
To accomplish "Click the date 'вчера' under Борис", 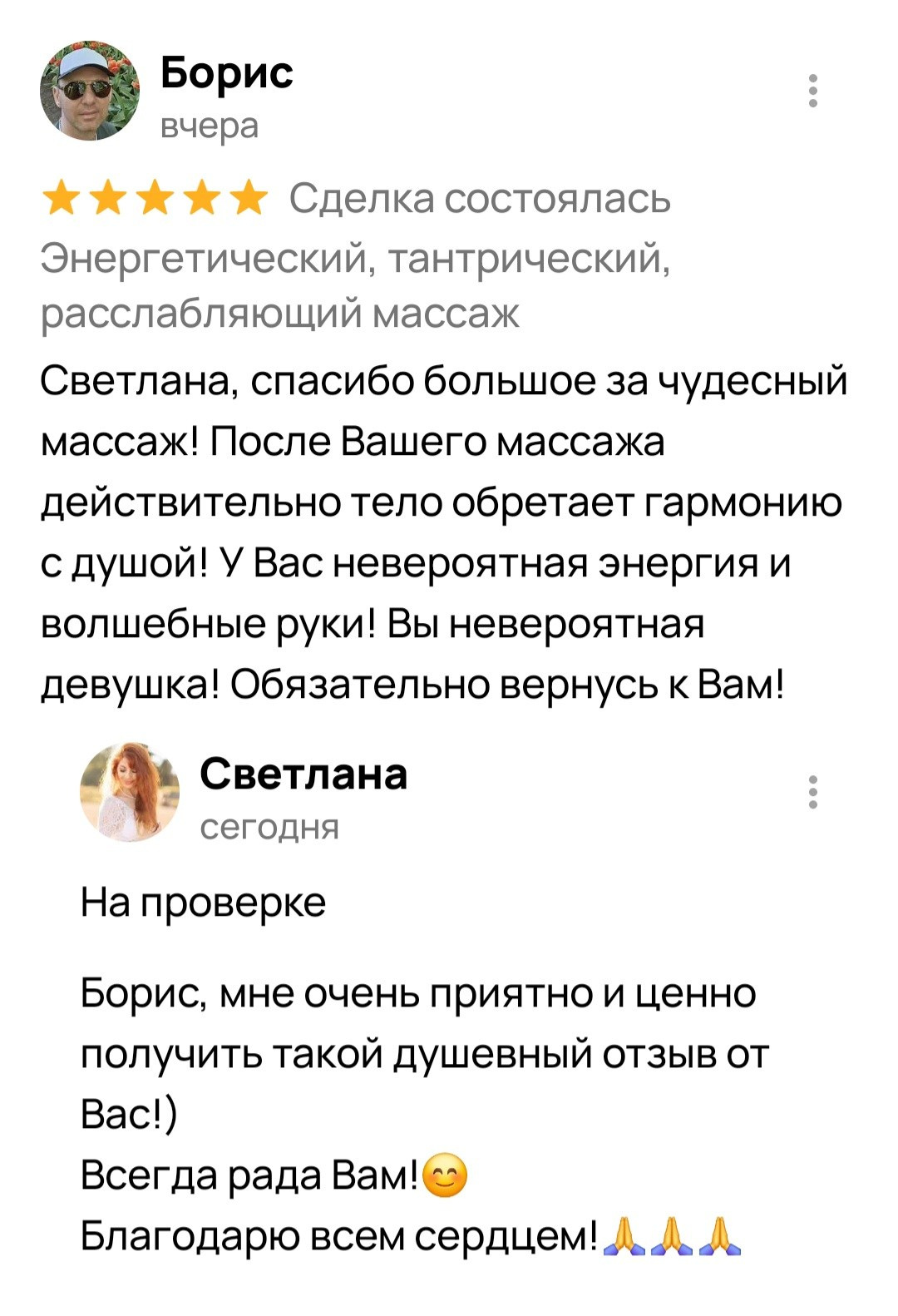I will pos(209,126).
